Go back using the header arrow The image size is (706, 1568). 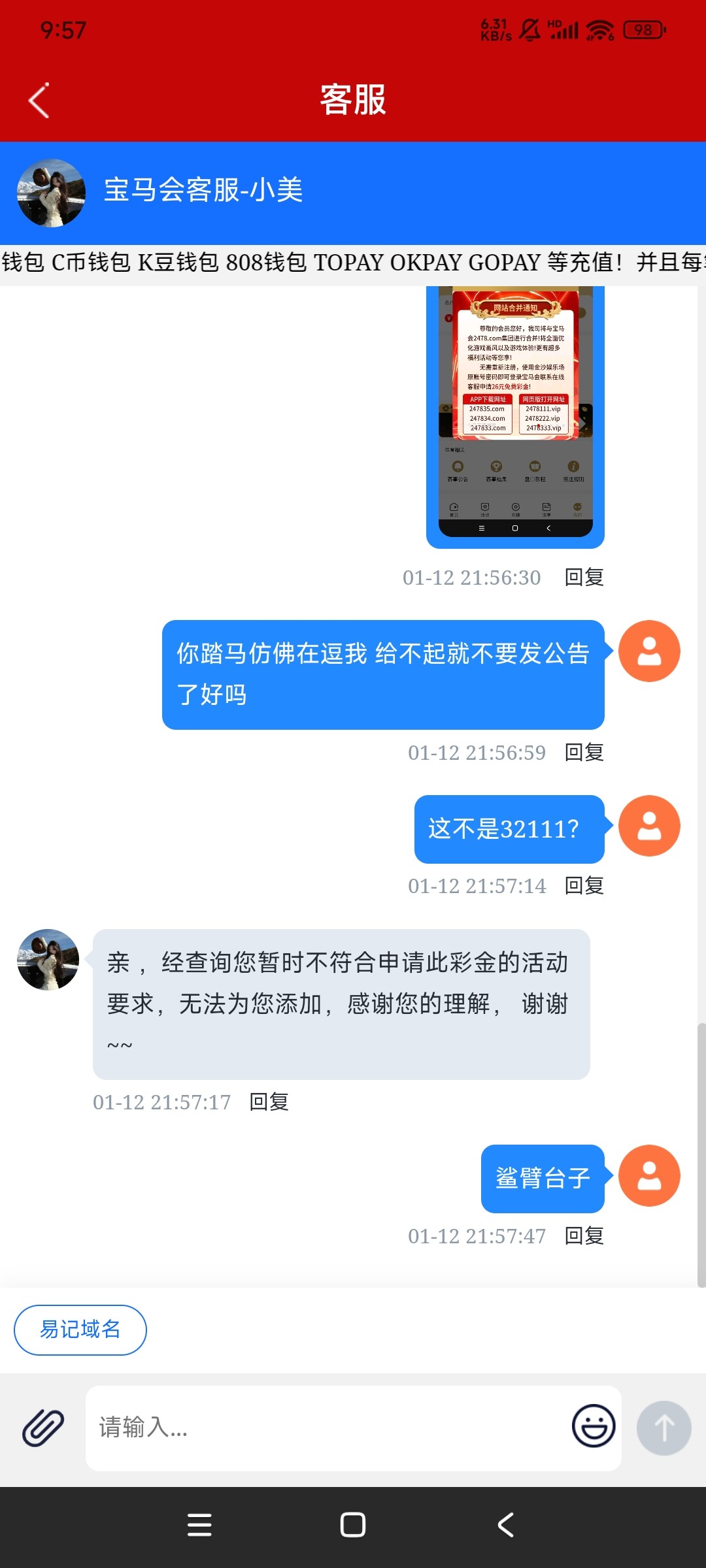tap(39, 101)
